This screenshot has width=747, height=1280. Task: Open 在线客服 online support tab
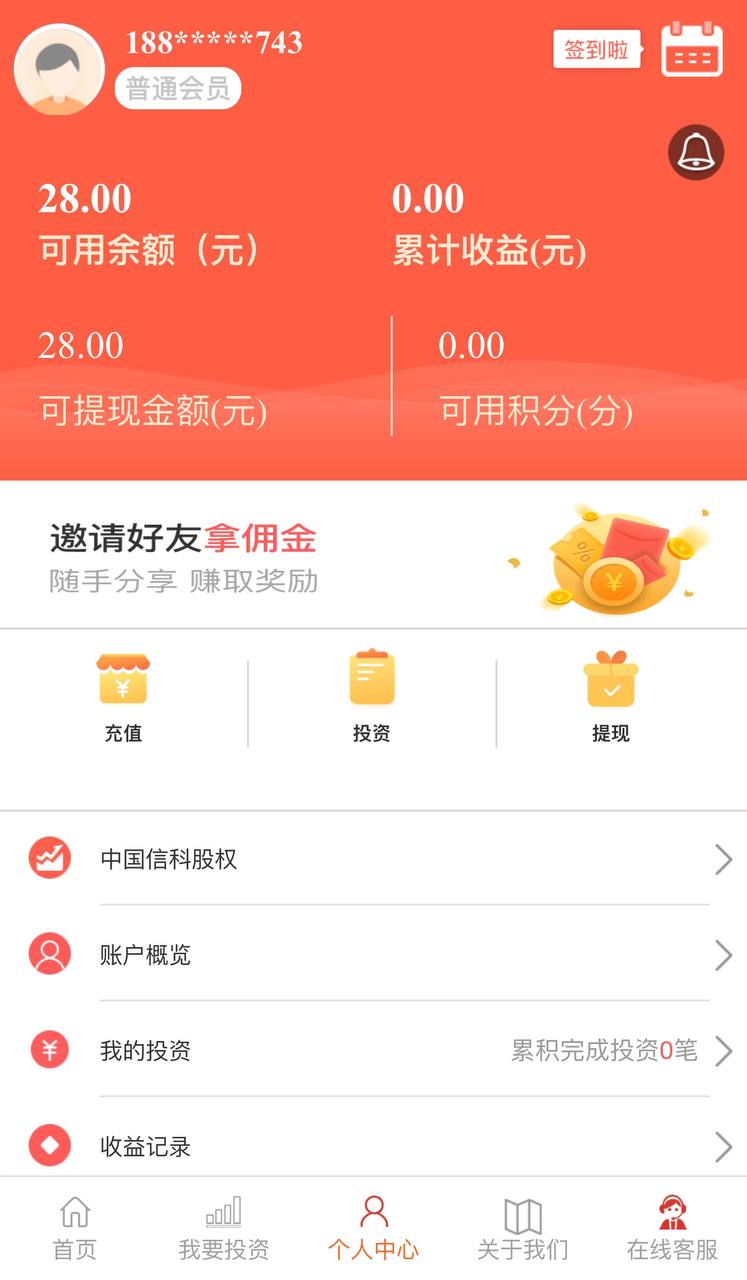pos(672,1229)
